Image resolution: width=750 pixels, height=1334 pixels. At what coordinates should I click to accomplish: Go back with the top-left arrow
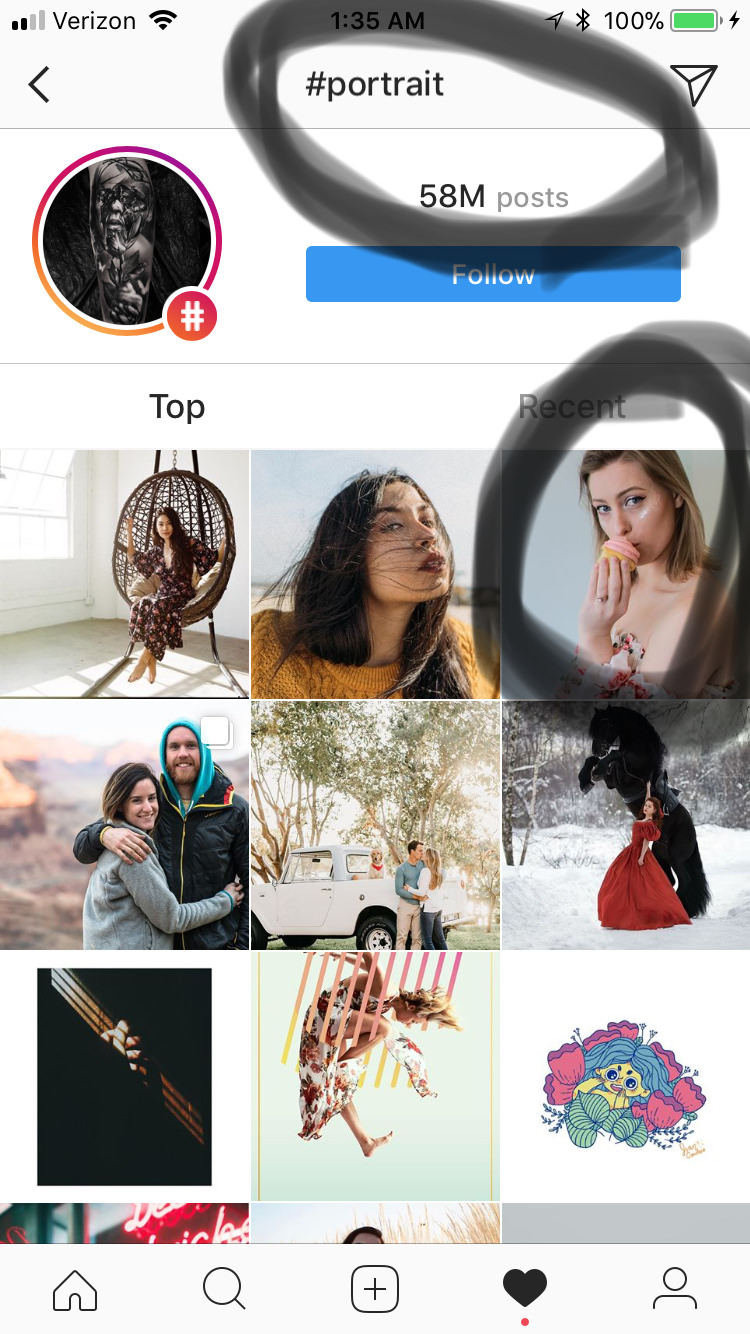click(x=39, y=85)
